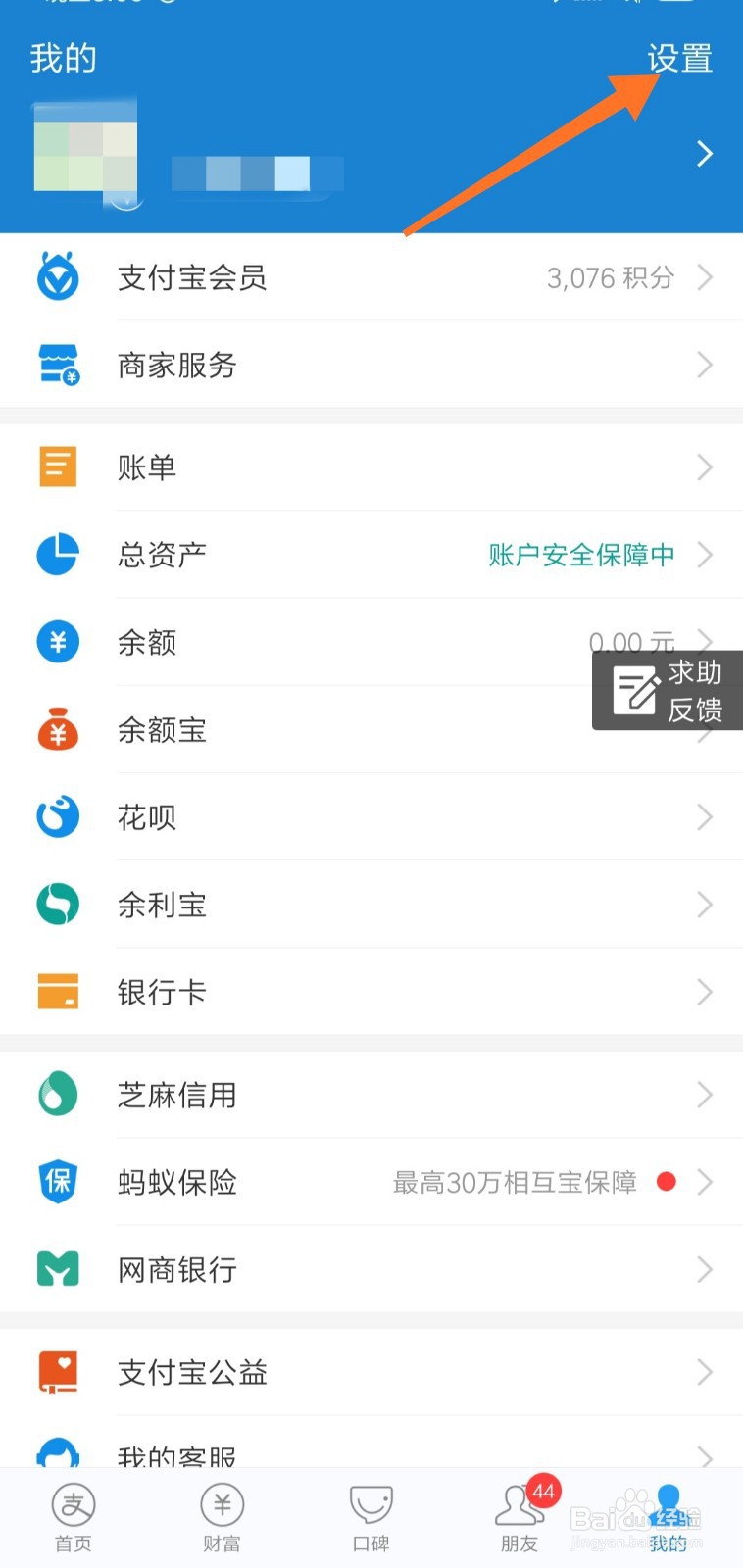743x1568 pixels.
Task: Open 余额宝 via the red purse icon
Action: (x=57, y=729)
